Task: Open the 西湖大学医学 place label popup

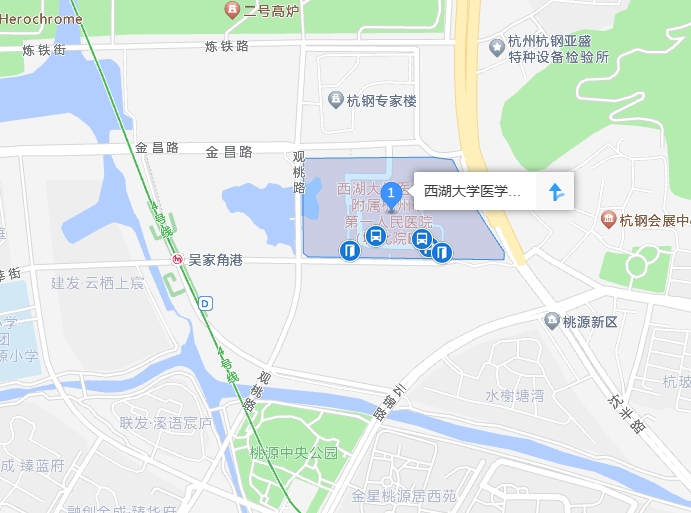Action: coord(473,192)
